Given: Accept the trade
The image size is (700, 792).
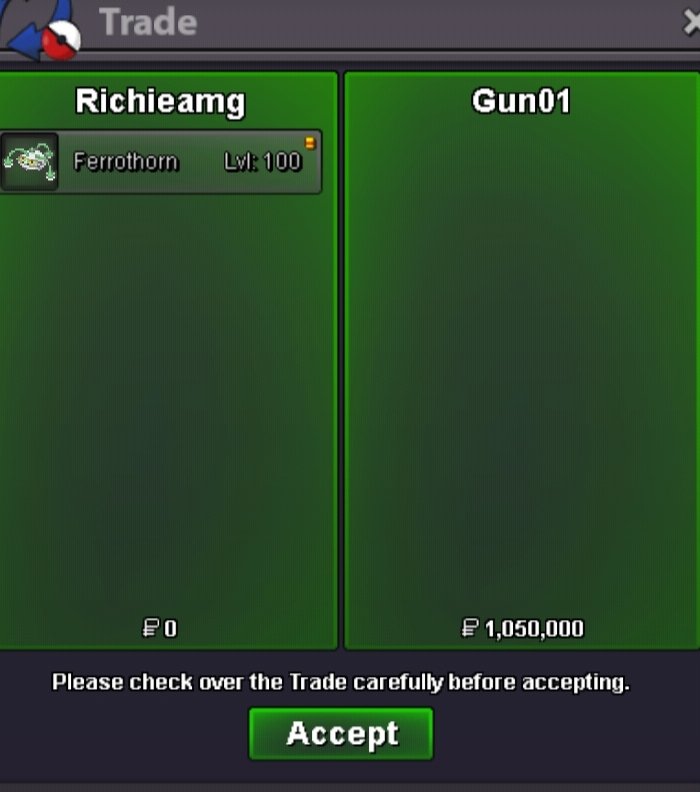Looking at the screenshot, I should (x=341, y=734).
